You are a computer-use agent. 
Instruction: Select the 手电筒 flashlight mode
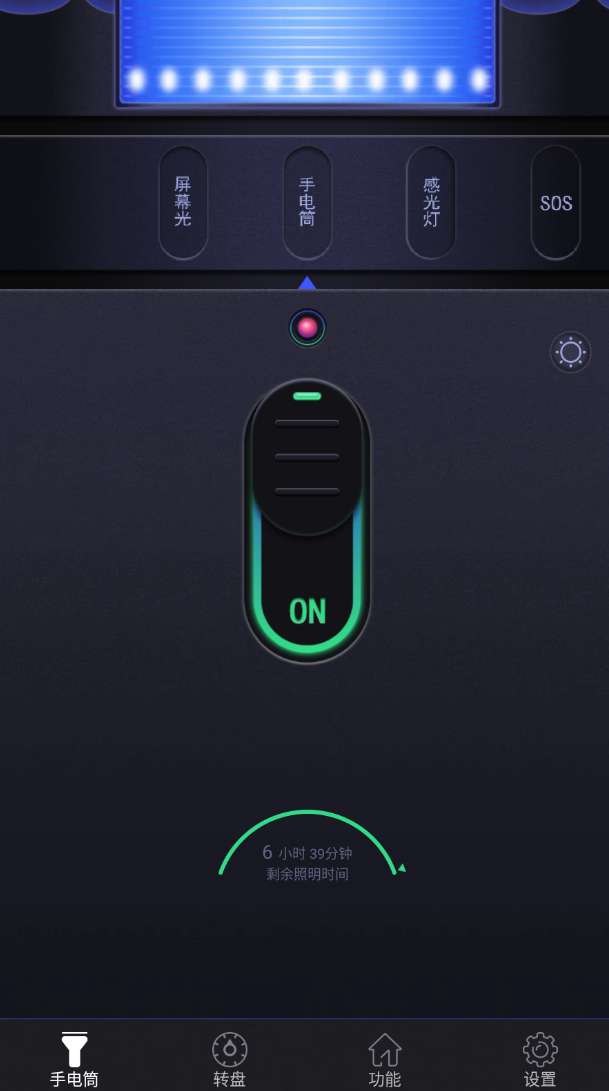pos(307,202)
